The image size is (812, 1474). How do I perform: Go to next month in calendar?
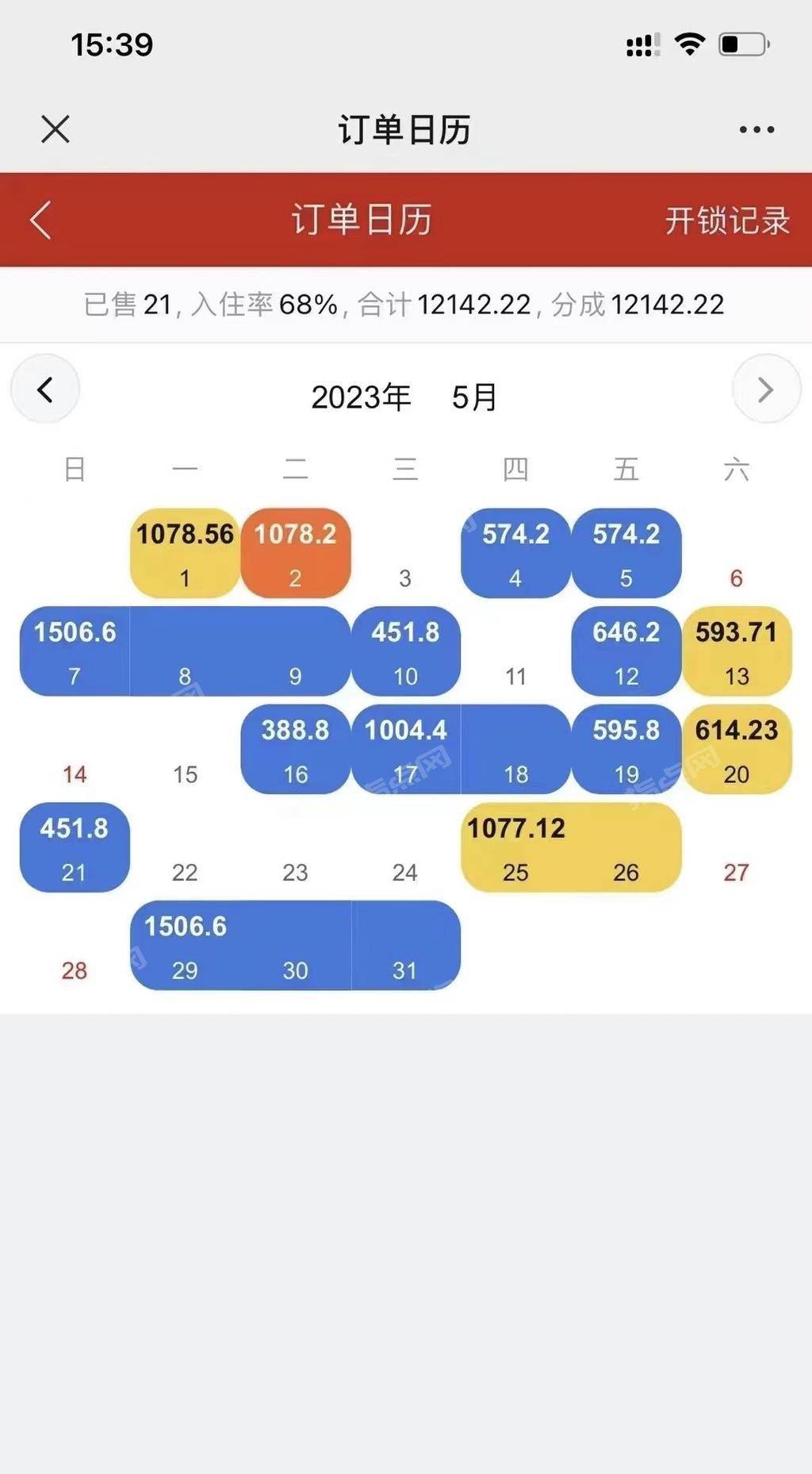point(766,390)
